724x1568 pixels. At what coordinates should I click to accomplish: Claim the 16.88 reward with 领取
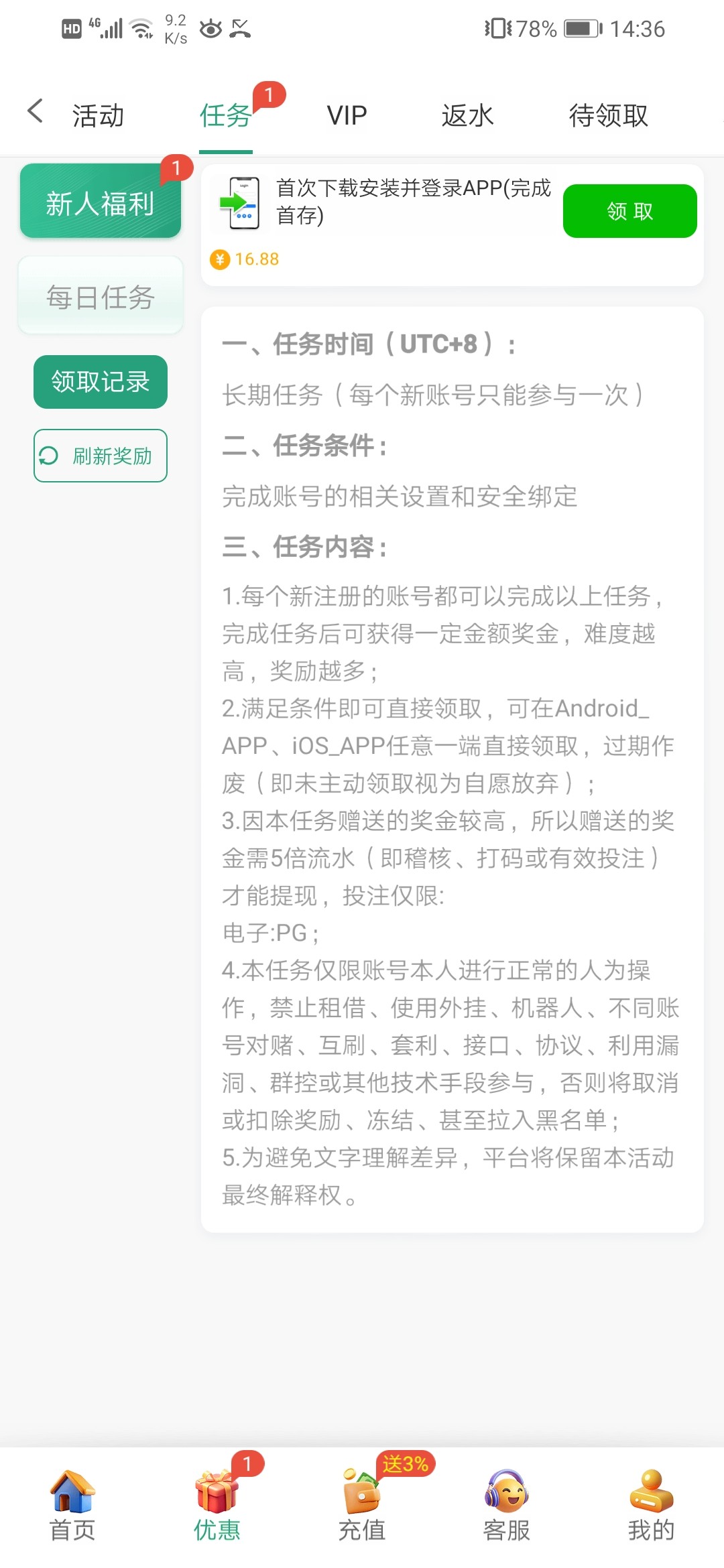(629, 211)
